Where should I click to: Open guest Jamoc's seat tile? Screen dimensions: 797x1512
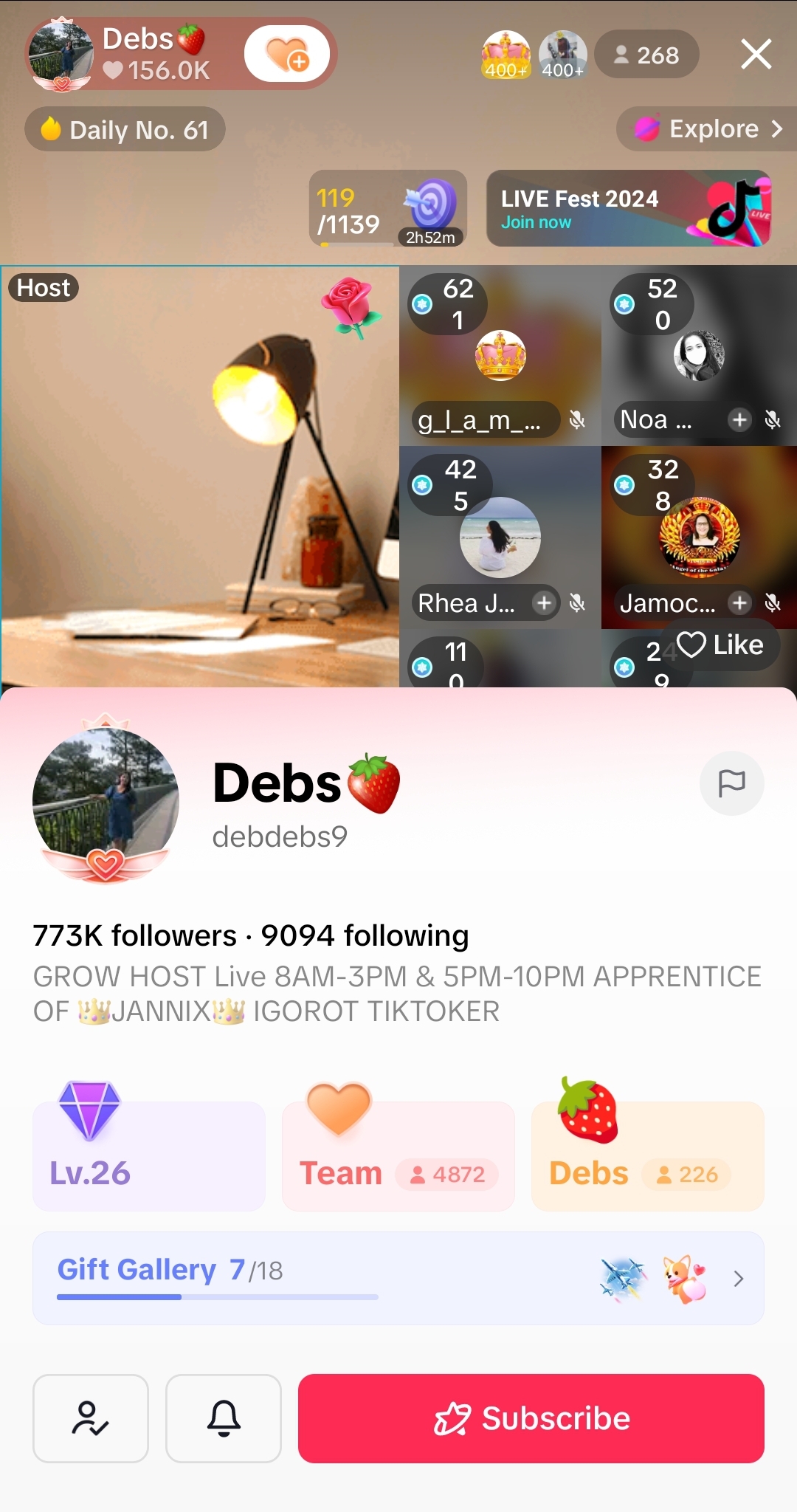pos(698,539)
